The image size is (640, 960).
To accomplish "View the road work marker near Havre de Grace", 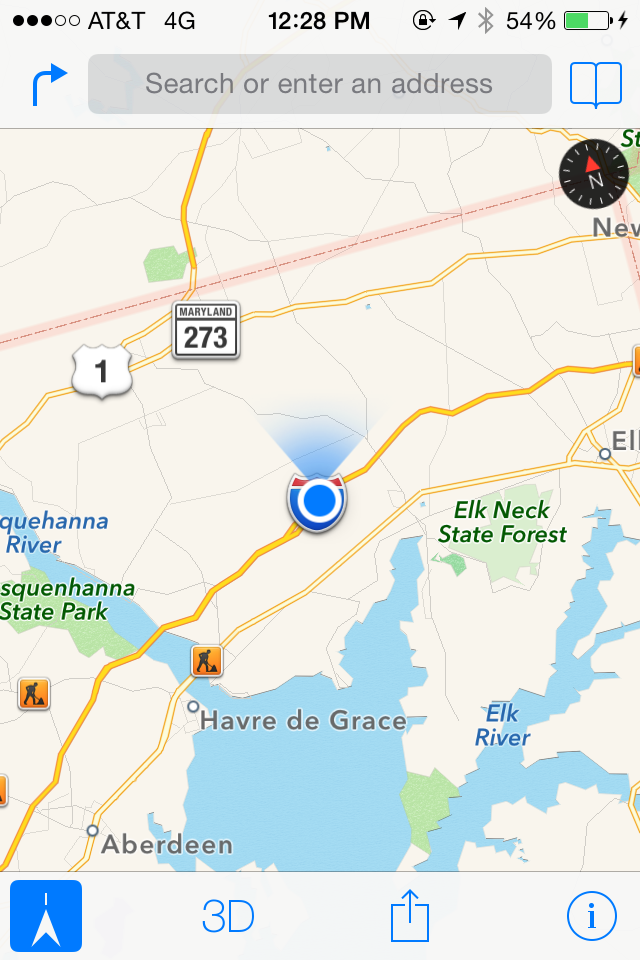I will tap(207, 660).
